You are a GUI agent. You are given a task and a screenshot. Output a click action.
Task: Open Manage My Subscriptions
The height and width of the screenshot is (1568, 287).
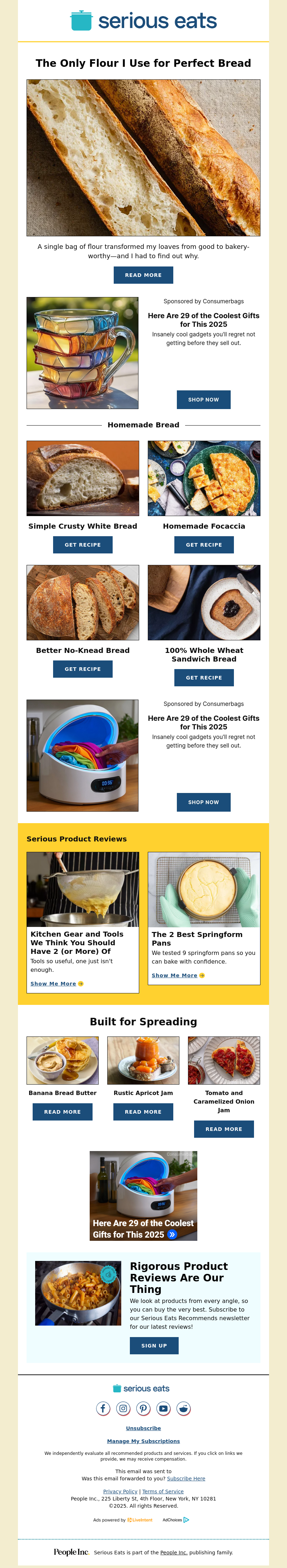tap(143, 1441)
